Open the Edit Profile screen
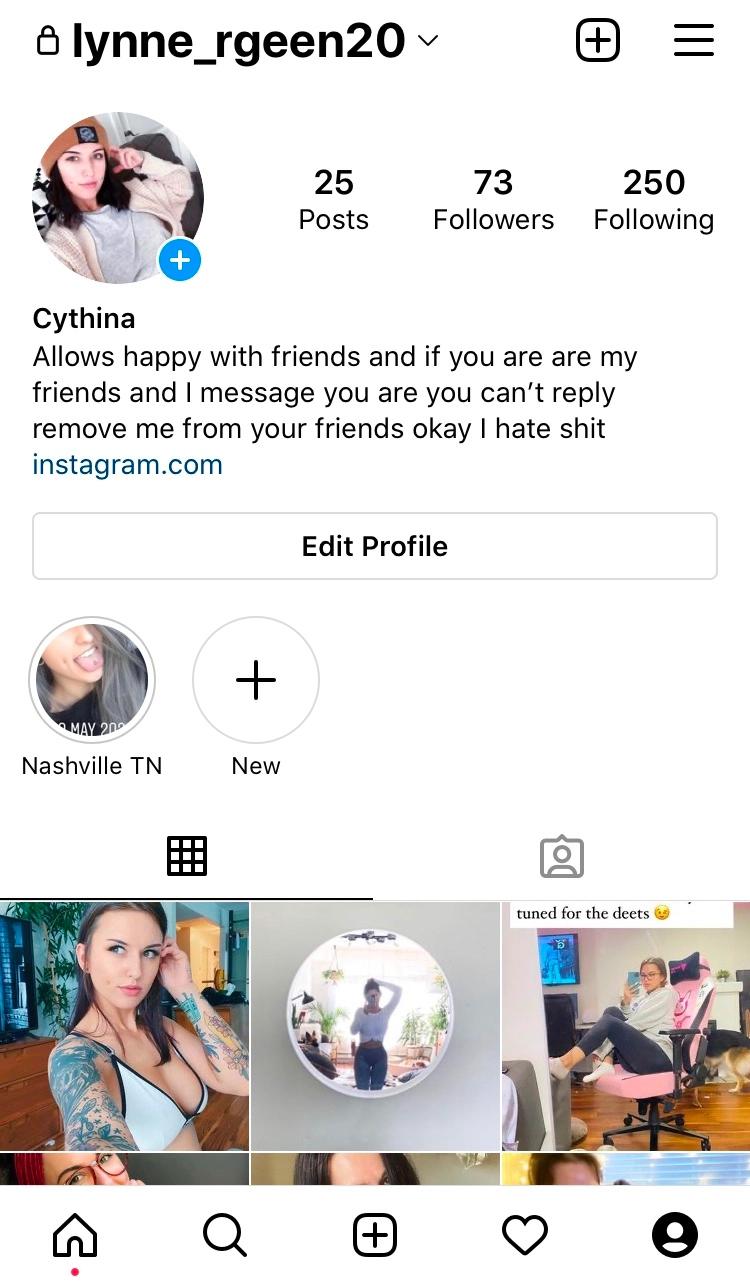 375,546
